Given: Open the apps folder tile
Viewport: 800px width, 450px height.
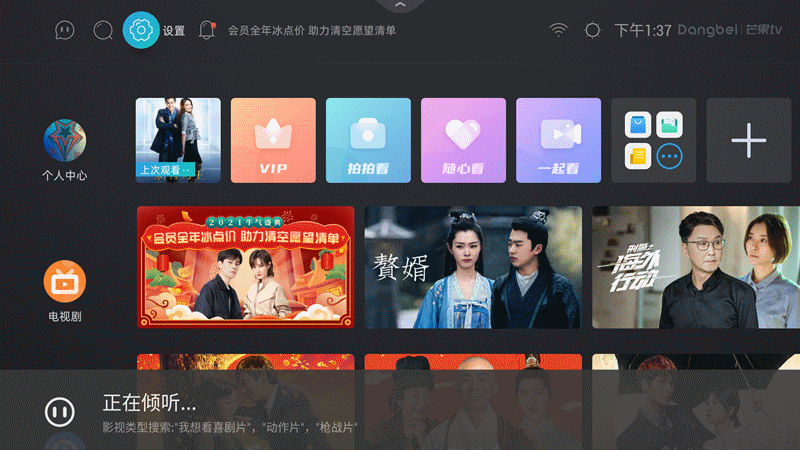Looking at the screenshot, I should point(653,140).
